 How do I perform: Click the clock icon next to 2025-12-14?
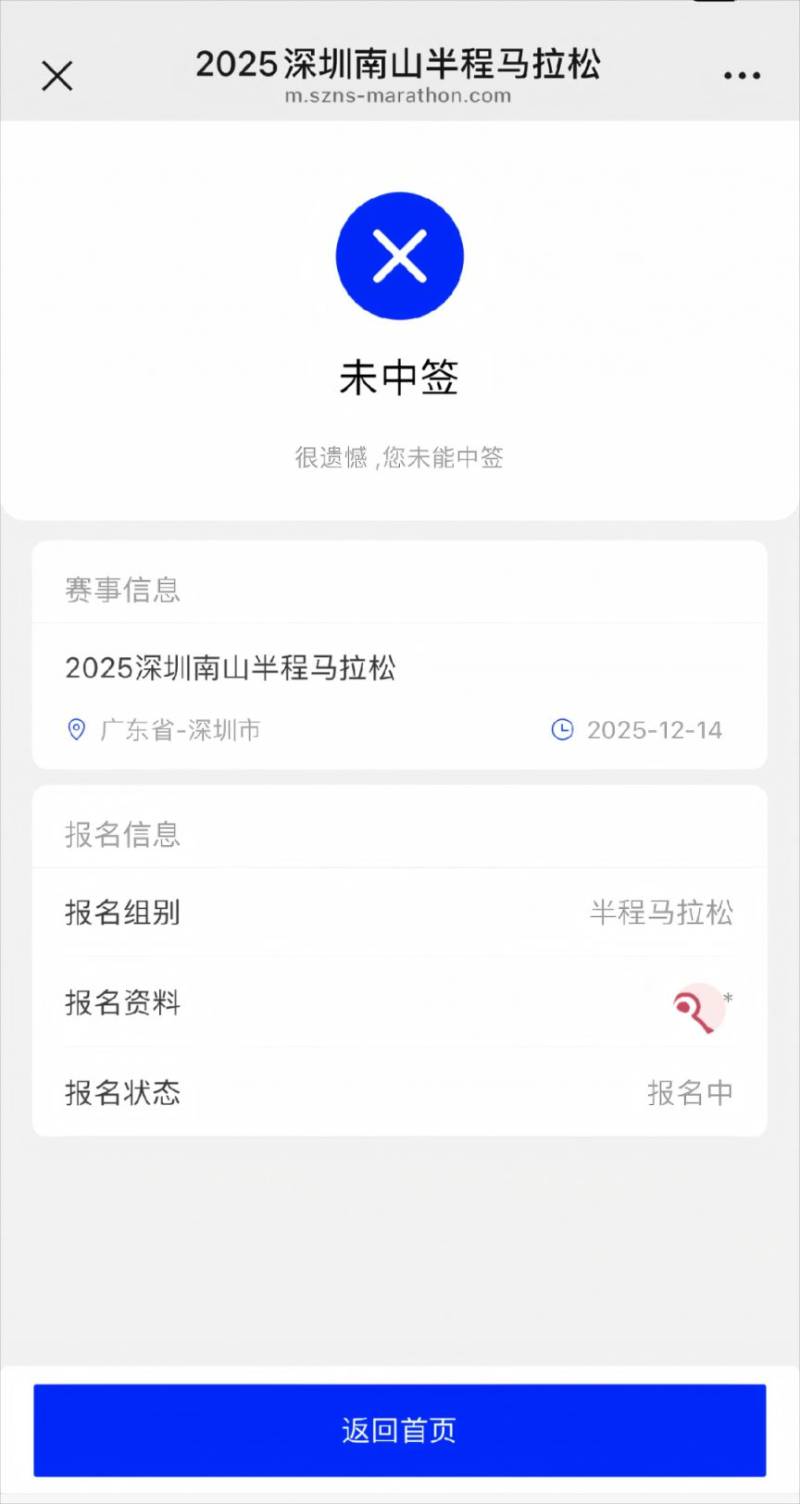tap(560, 730)
